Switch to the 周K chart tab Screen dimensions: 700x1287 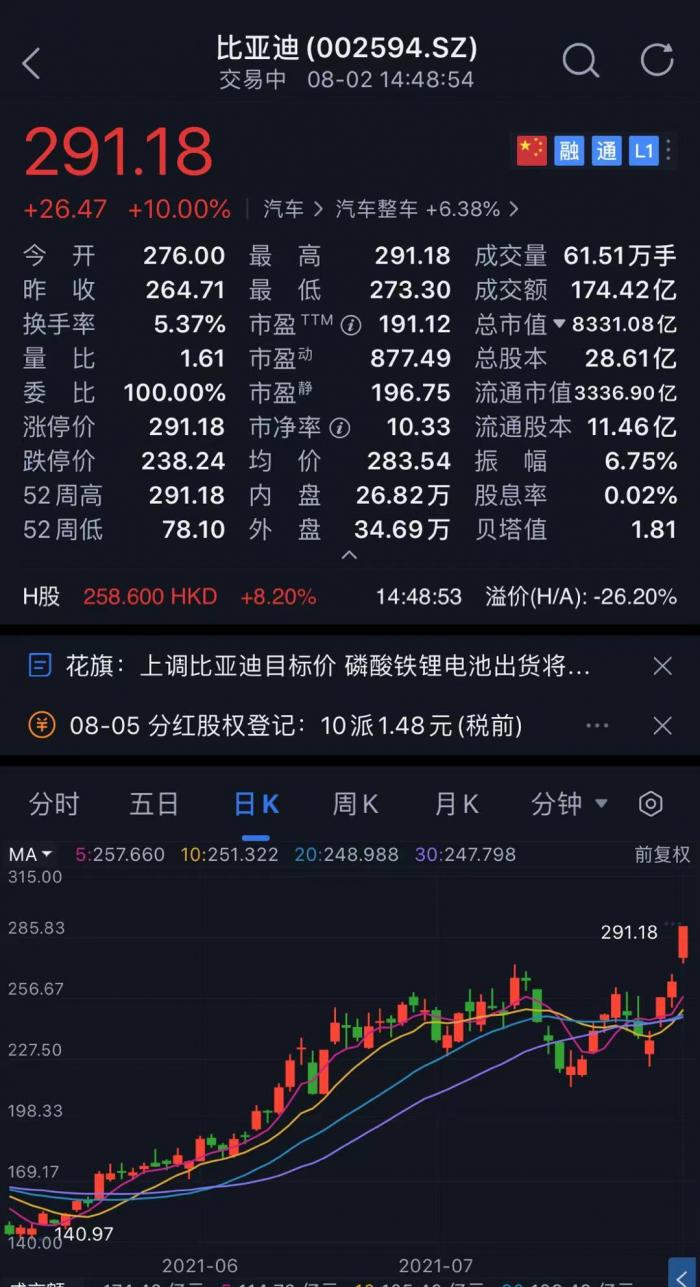(x=355, y=804)
